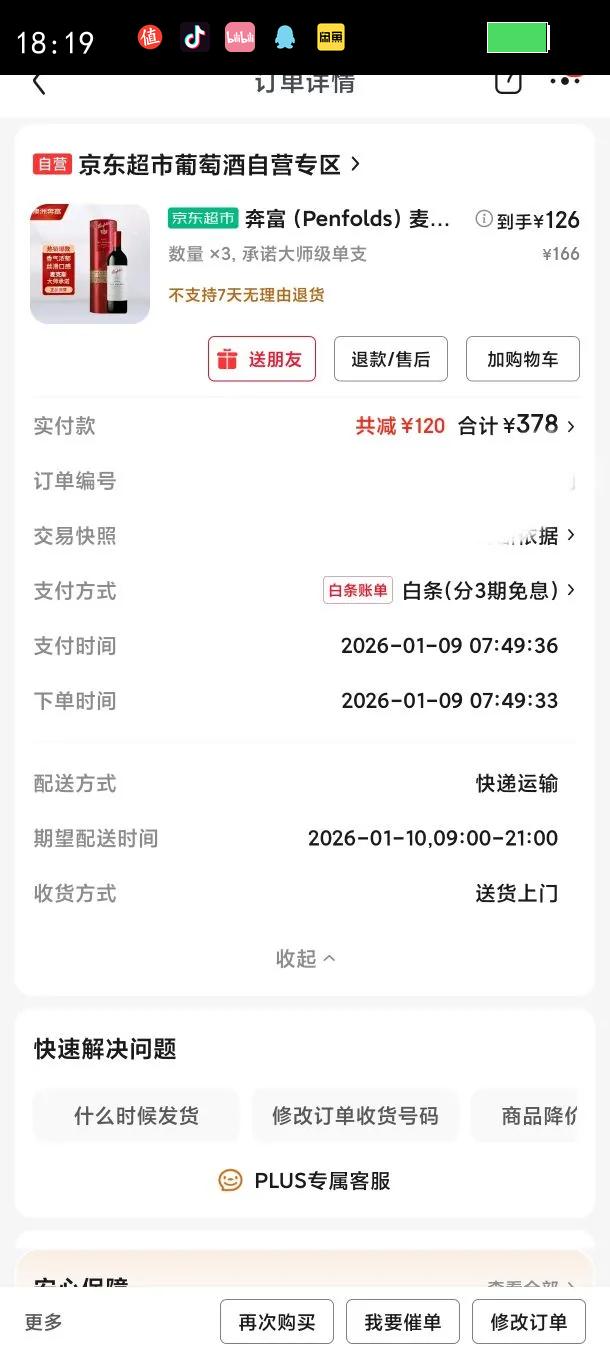The image size is (610, 1356).
Task: Tap 我要催单 to urge shipment
Action: 402,1322
